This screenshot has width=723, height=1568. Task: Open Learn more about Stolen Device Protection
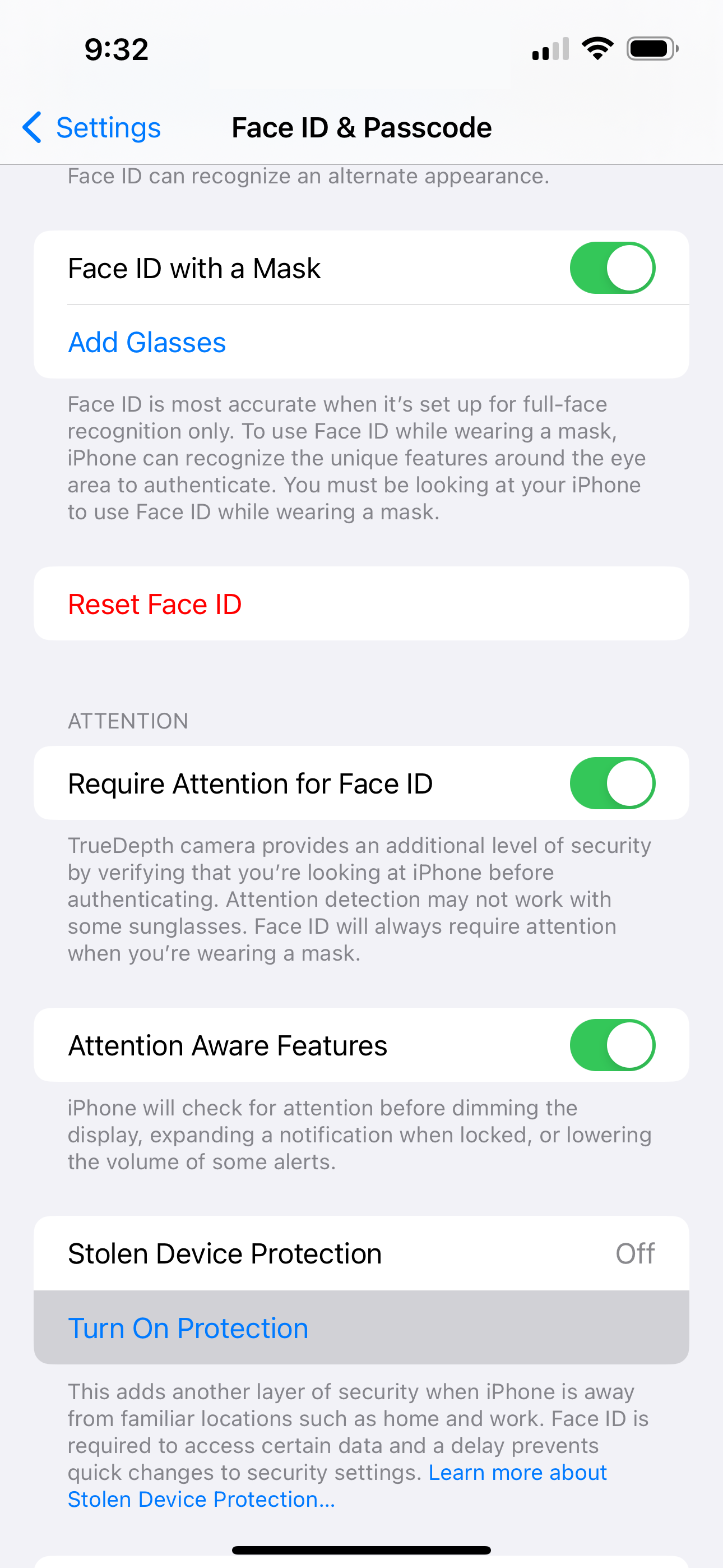point(518,1472)
